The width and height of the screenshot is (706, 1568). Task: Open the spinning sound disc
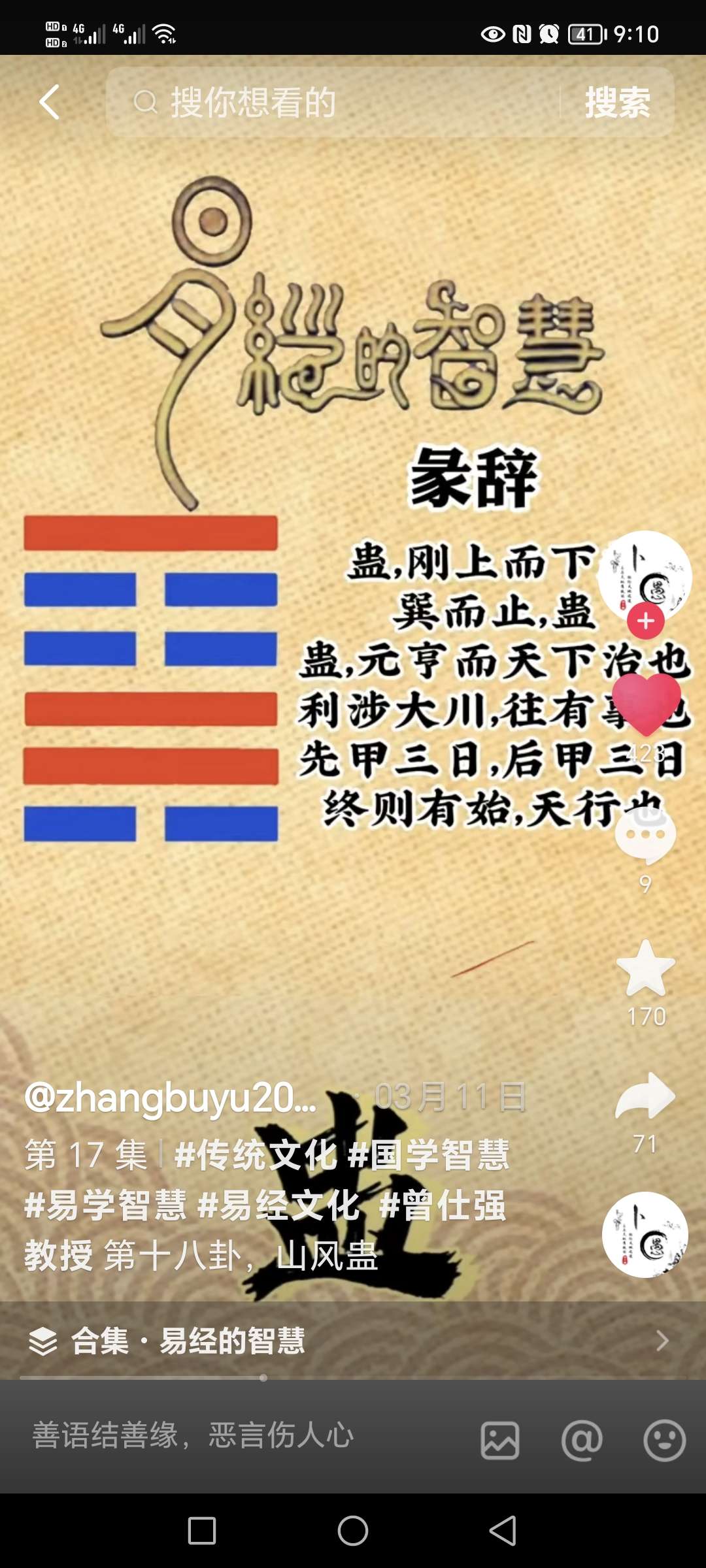[x=646, y=1235]
